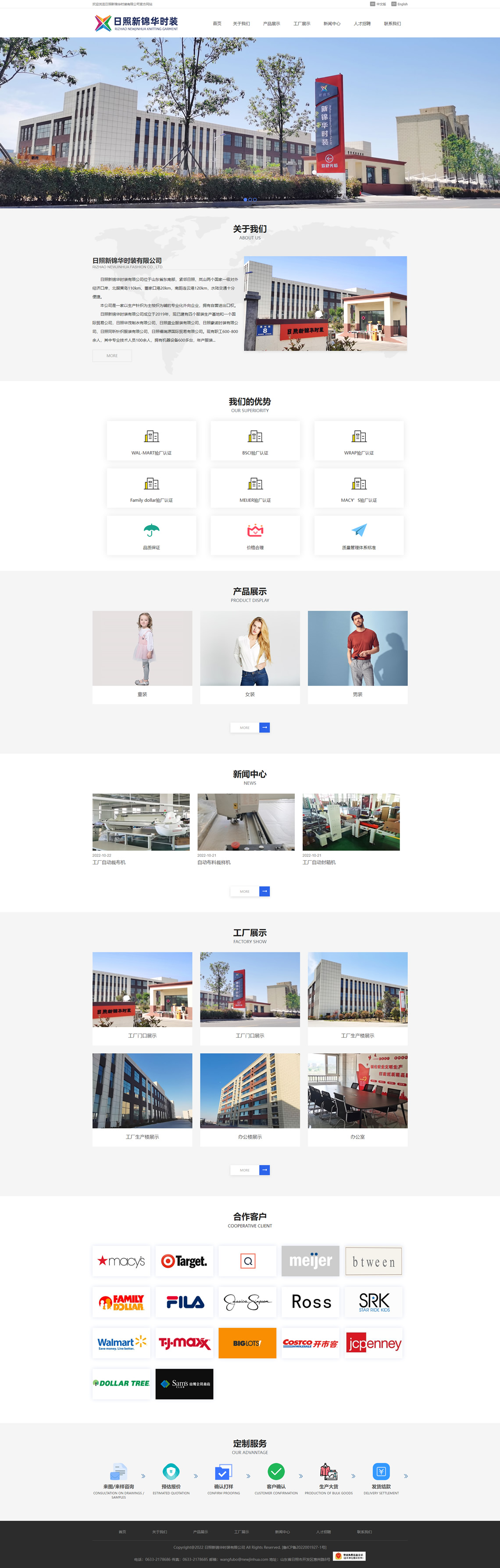Viewport: 500px width, 1568px height.
Task: Go to 联系我们 in the top menu
Action: tap(393, 24)
